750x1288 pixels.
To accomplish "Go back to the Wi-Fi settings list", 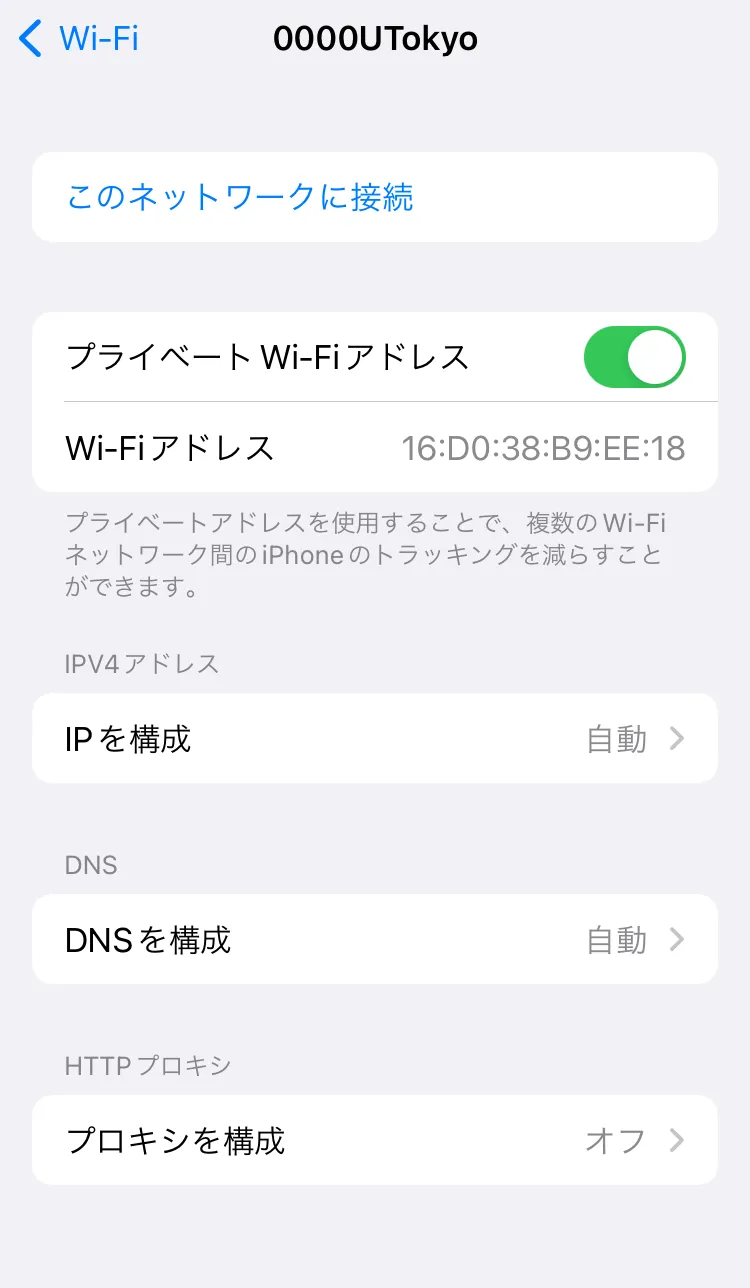I will pos(78,39).
